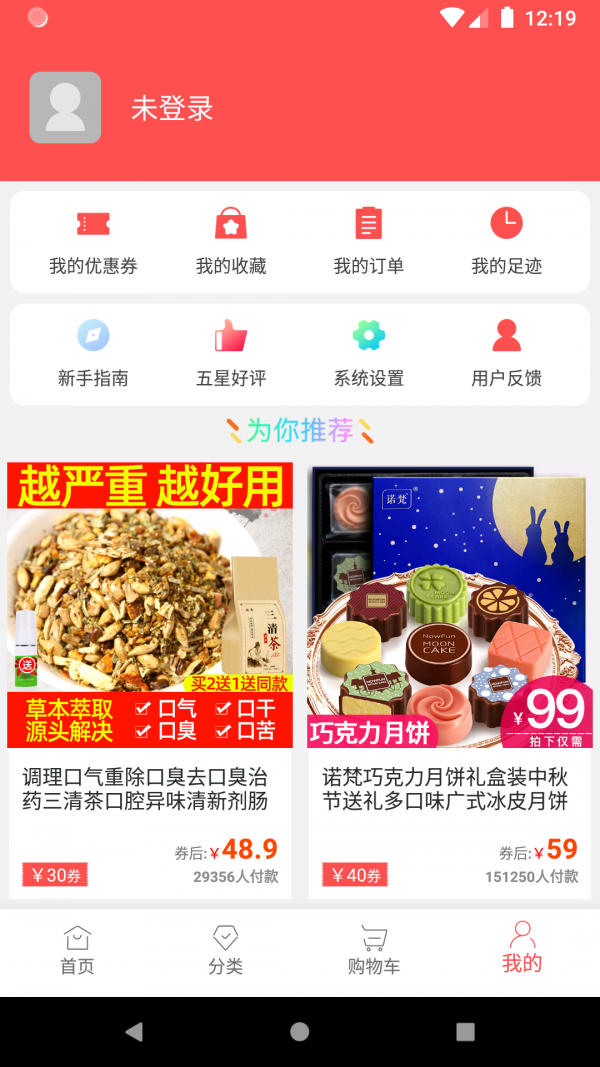Image resolution: width=600 pixels, height=1067 pixels.
Task: Switch to the 分类 categories tab
Action: (225, 951)
